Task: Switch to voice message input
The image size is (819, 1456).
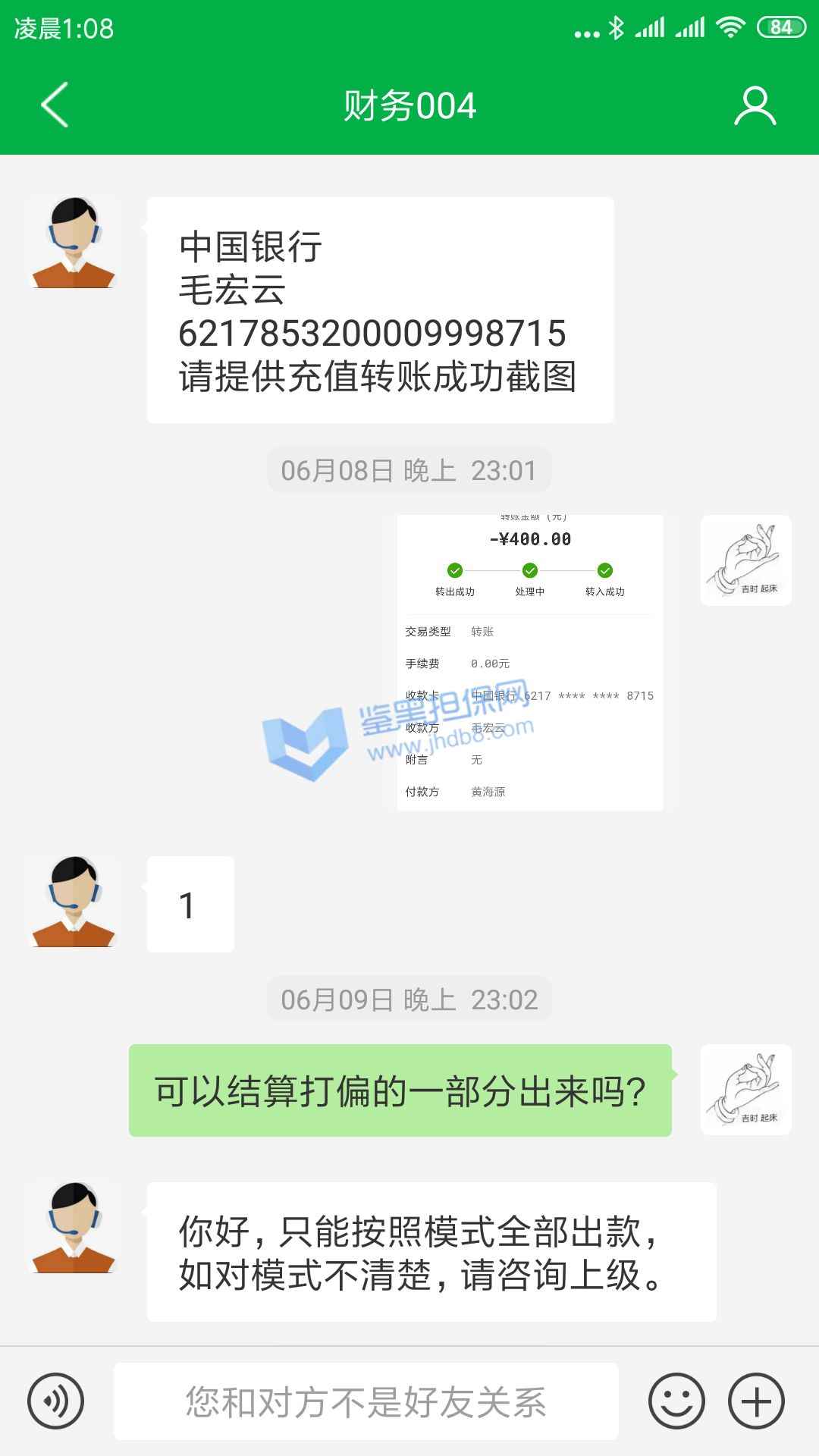Action: pyautogui.click(x=55, y=1401)
